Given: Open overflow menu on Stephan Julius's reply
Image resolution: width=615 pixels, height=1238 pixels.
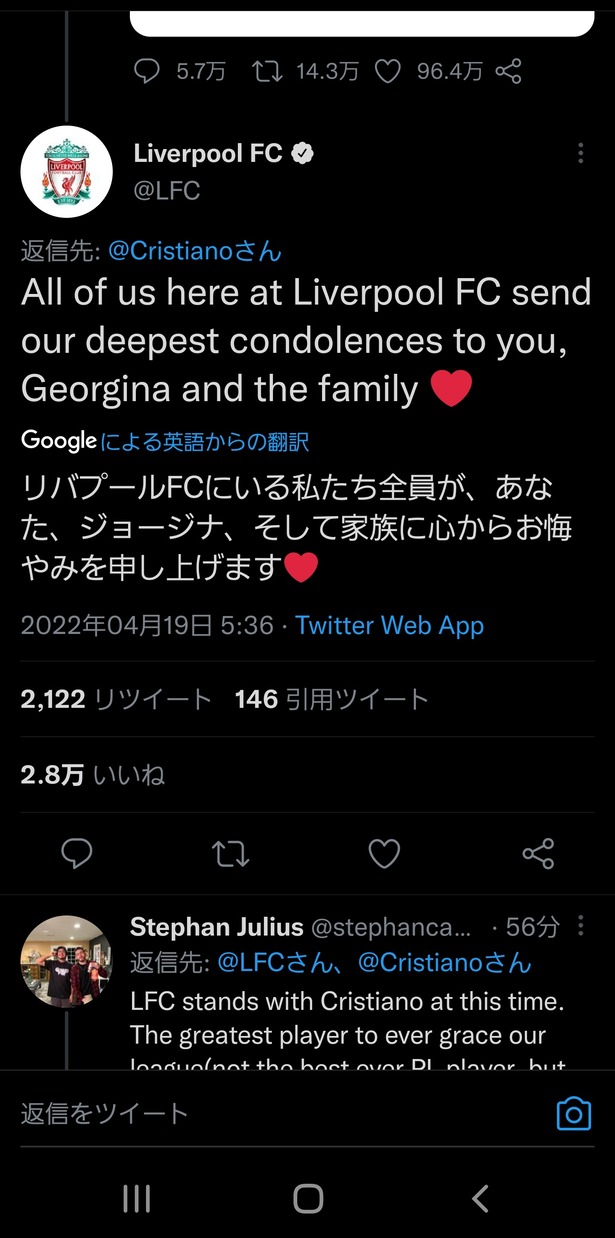Looking at the screenshot, I should (581, 927).
